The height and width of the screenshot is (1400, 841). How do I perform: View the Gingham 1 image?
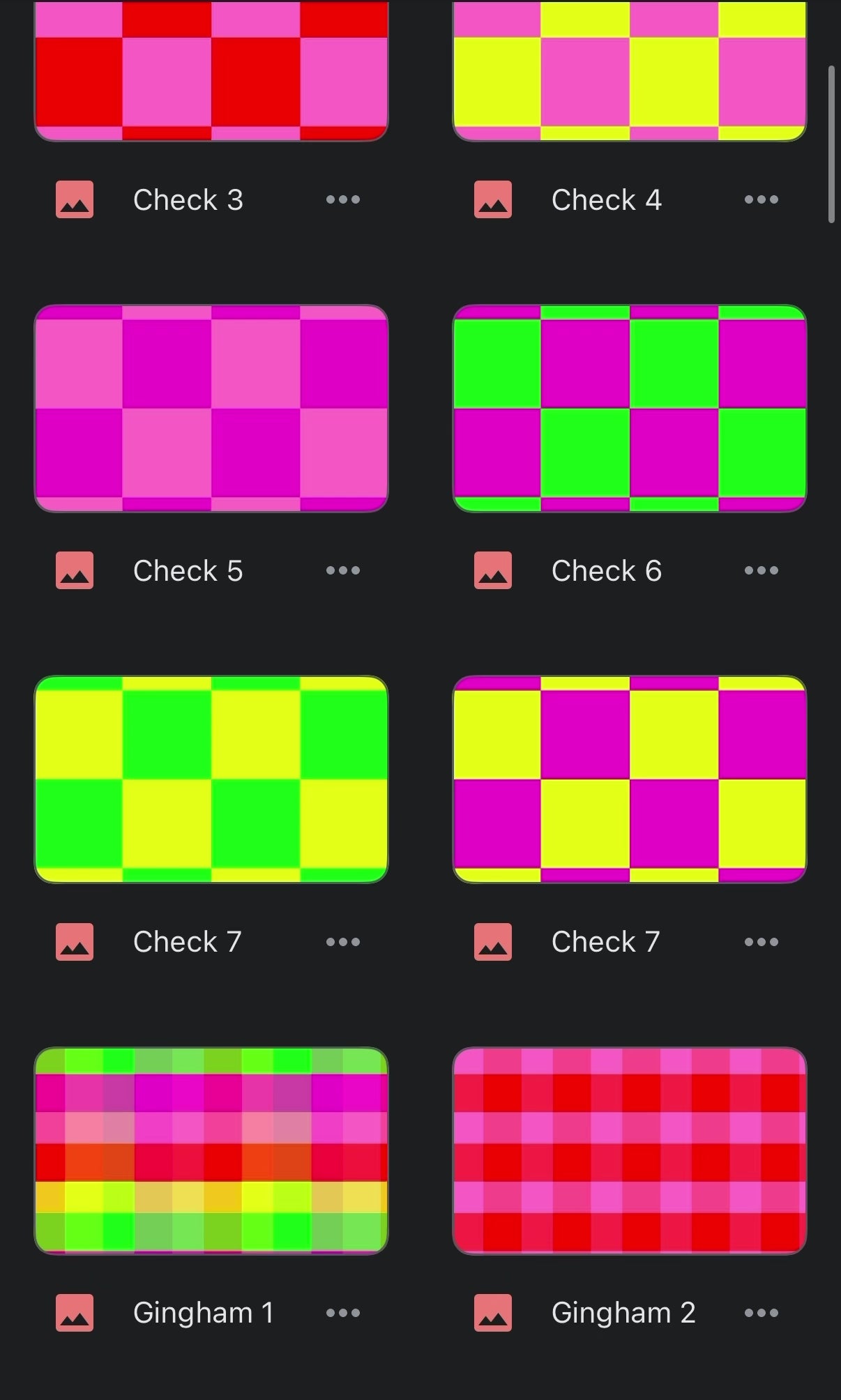coord(211,1150)
